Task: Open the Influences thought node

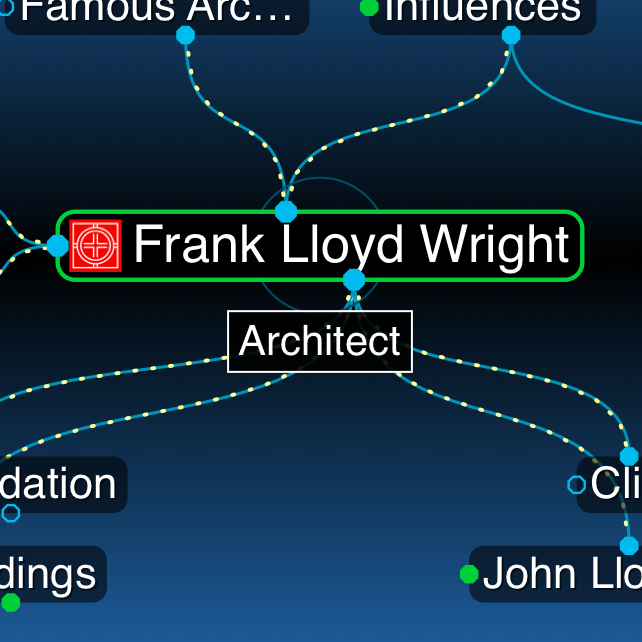Action: click(x=483, y=10)
